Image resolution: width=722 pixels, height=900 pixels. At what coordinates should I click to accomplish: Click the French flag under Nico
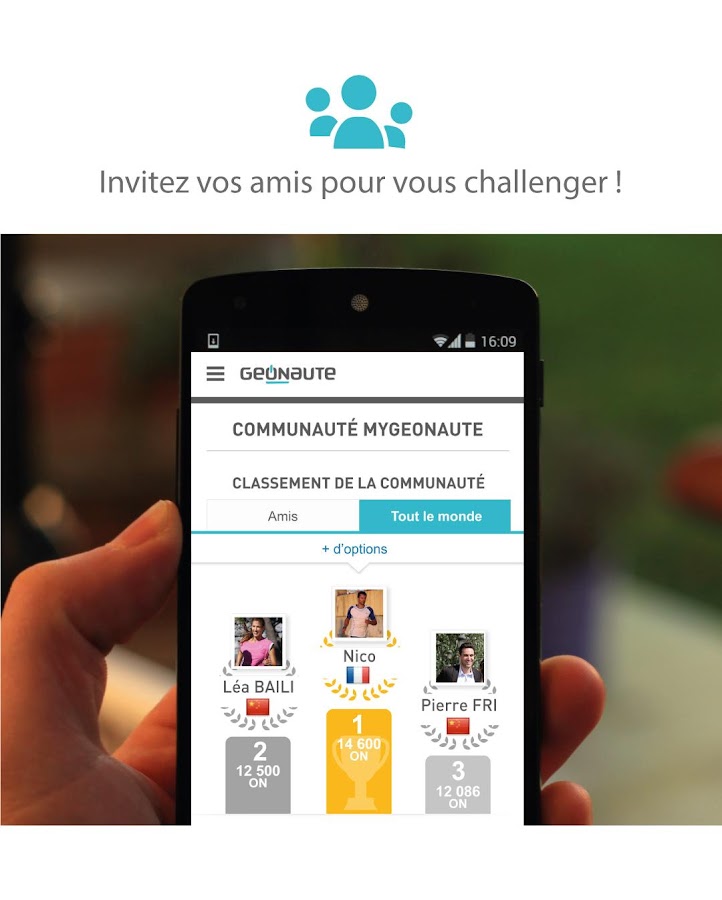click(358, 676)
